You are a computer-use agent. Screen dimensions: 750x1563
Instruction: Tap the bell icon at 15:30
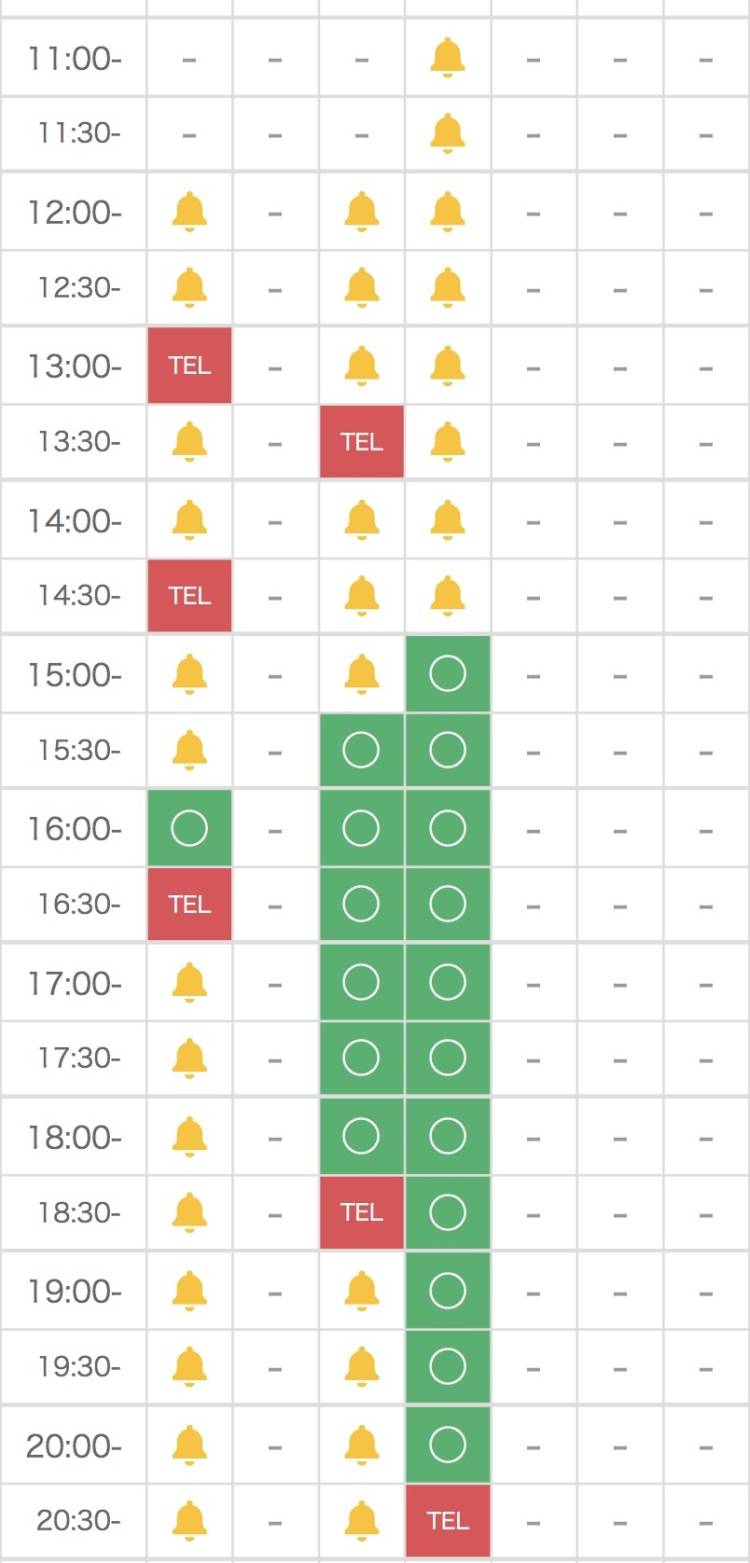[x=189, y=750]
